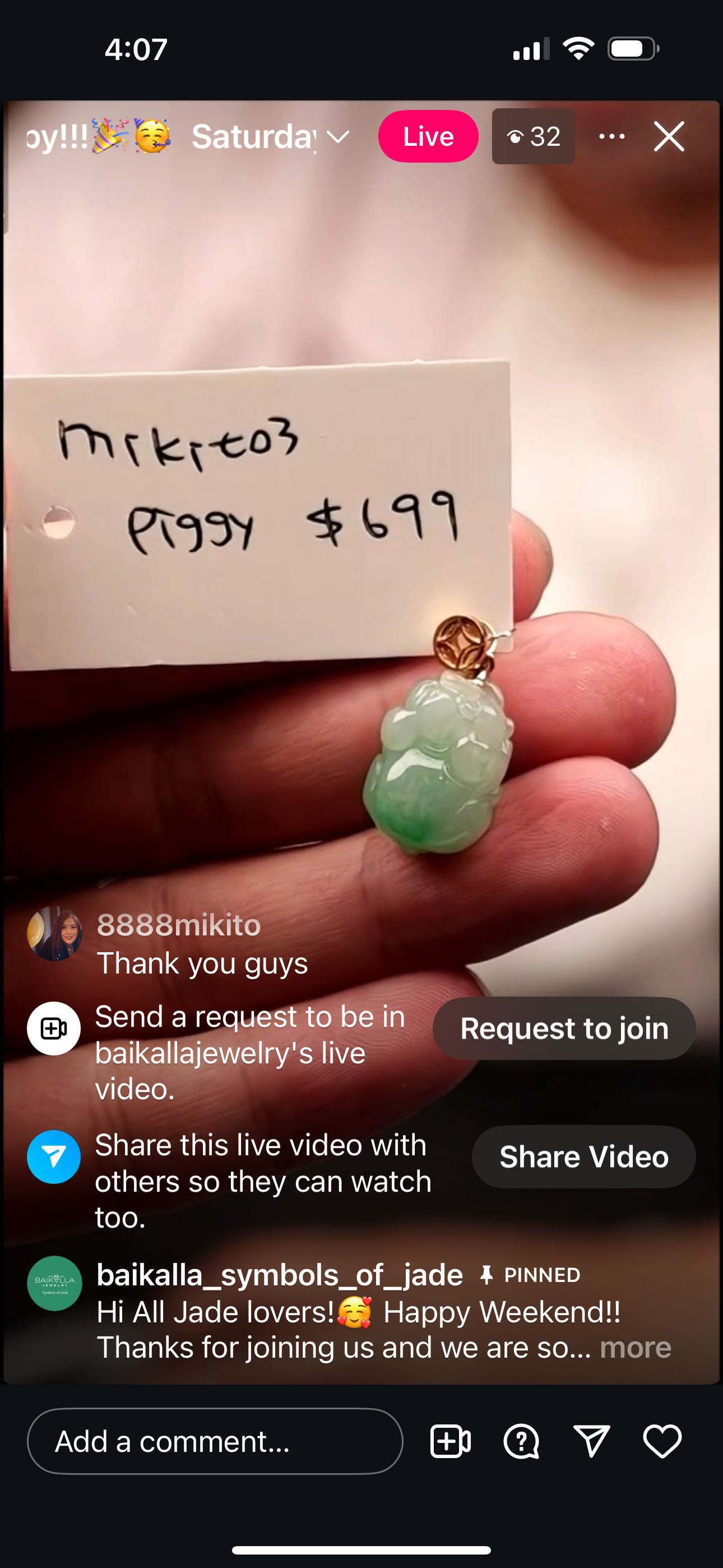Image resolution: width=723 pixels, height=1568 pixels.
Task: Close the live video
Action: click(x=669, y=136)
